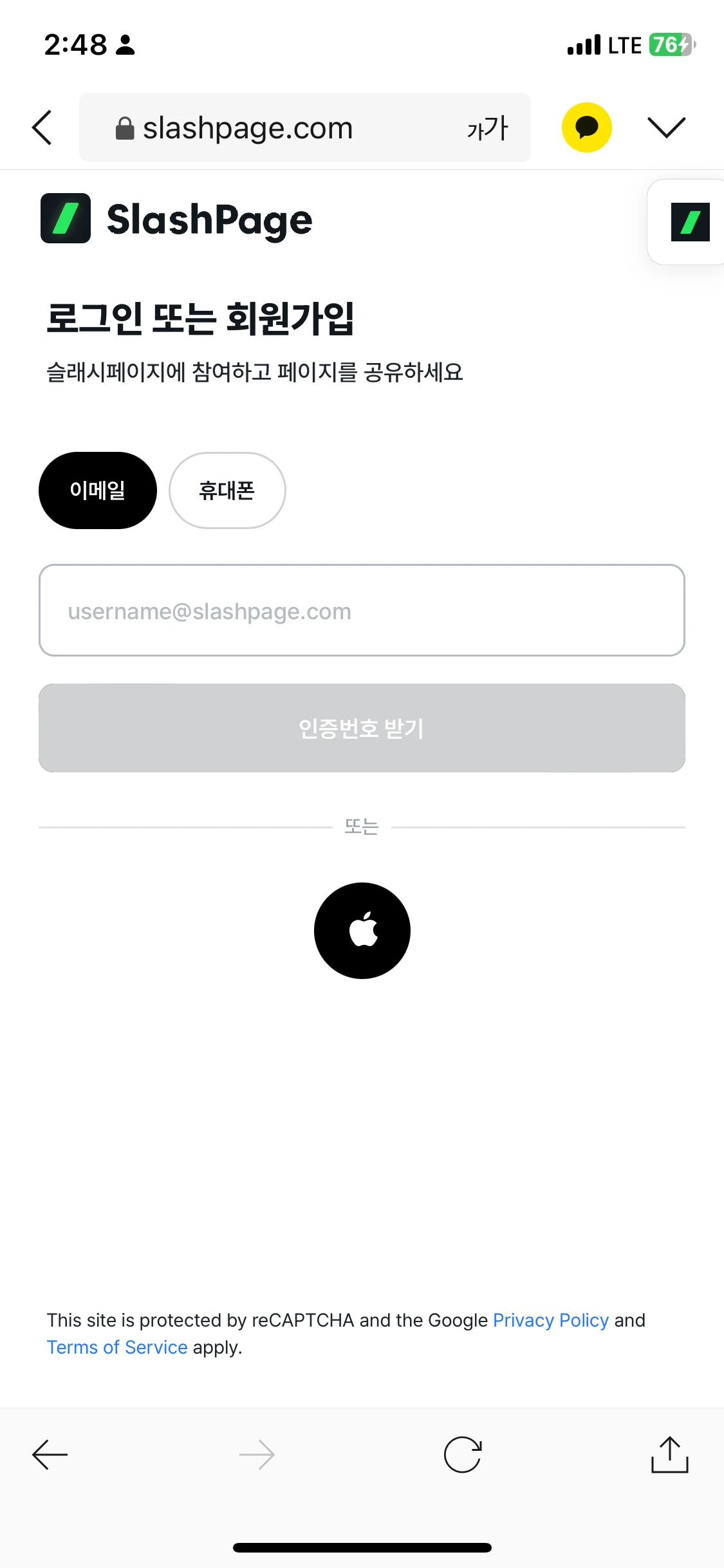Open the Google Privacy Policy link

[550, 1320]
